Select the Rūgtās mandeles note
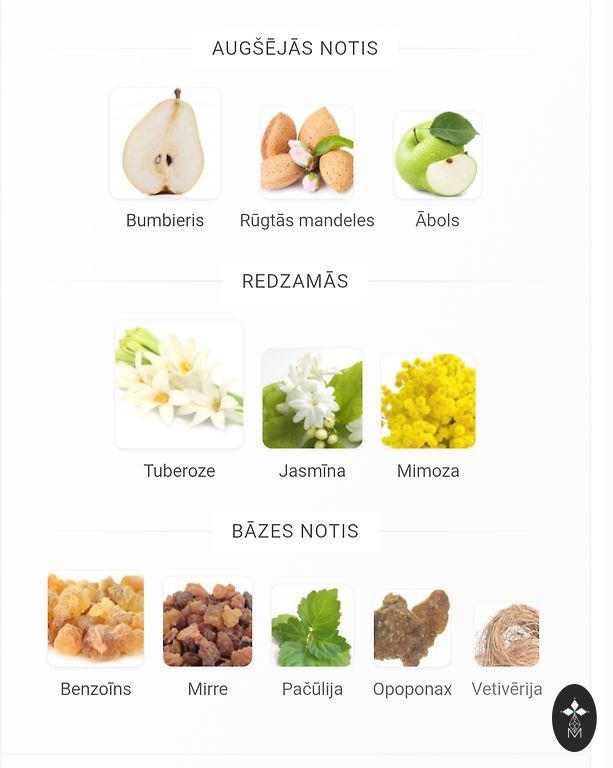This screenshot has width=613, height=768. pos(307,152)
